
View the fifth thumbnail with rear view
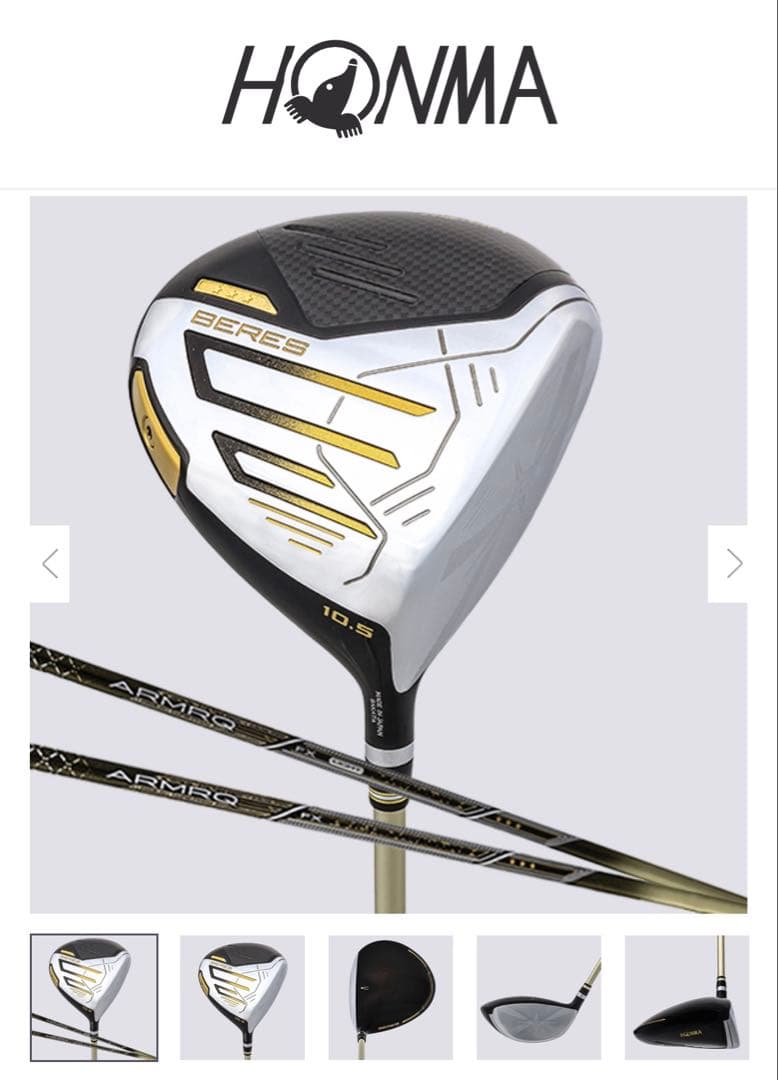coord(686,997)
